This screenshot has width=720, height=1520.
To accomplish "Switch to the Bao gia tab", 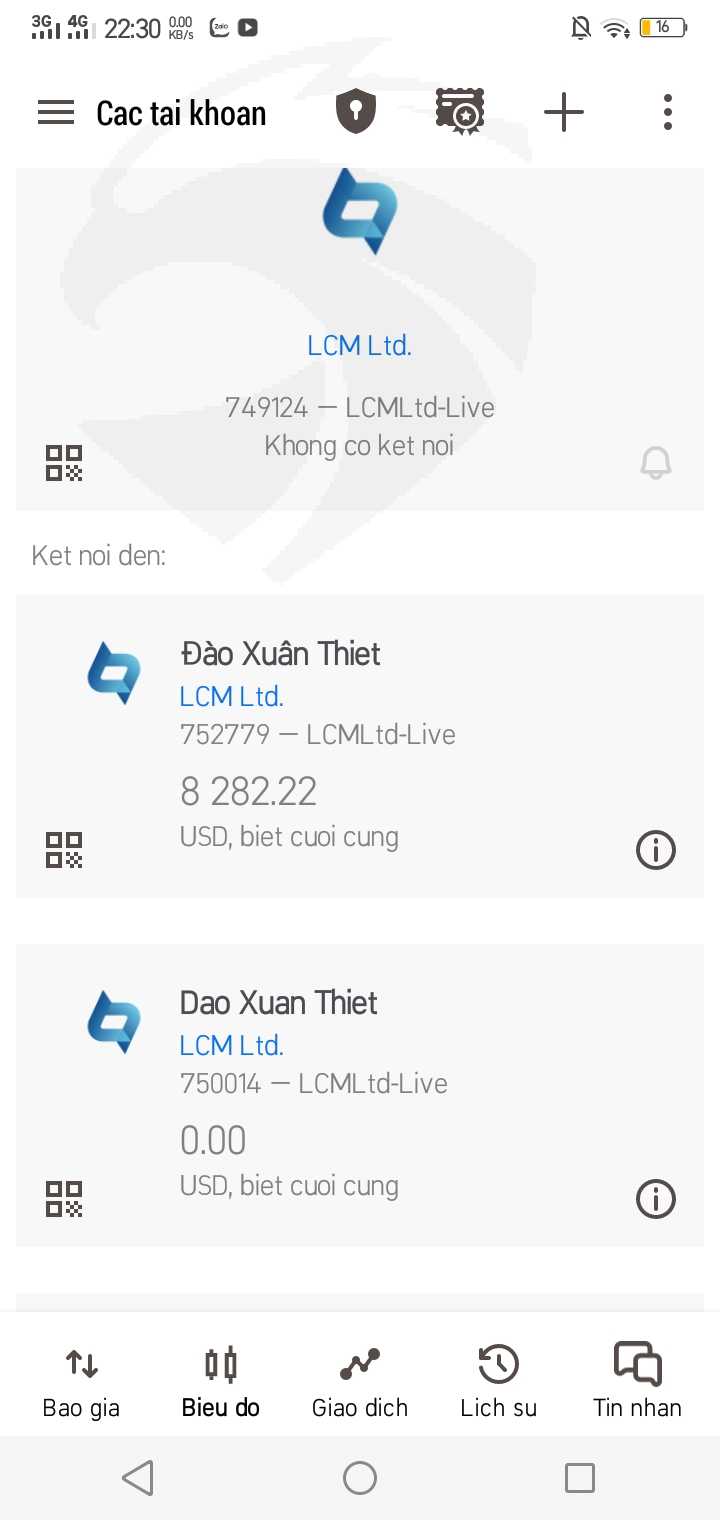I will tap(81, 1380).
